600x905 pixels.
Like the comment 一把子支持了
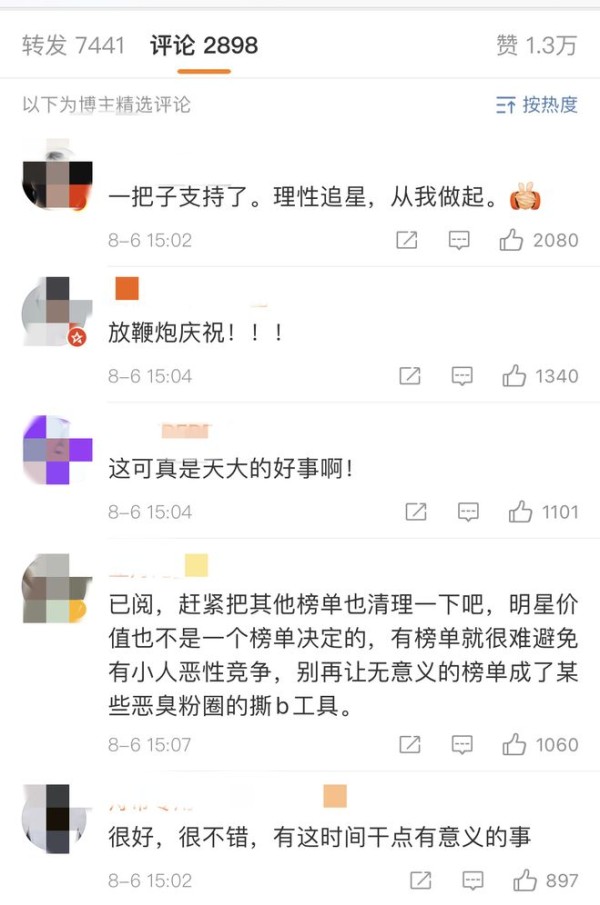pos(512,240)
